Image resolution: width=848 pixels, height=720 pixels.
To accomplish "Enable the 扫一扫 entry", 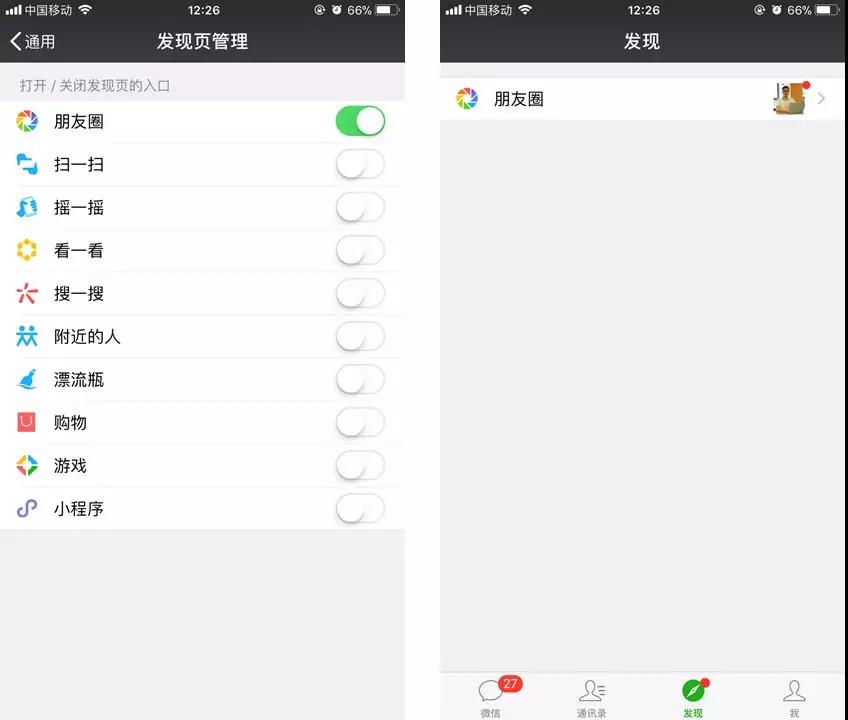I will coord(360,165).
